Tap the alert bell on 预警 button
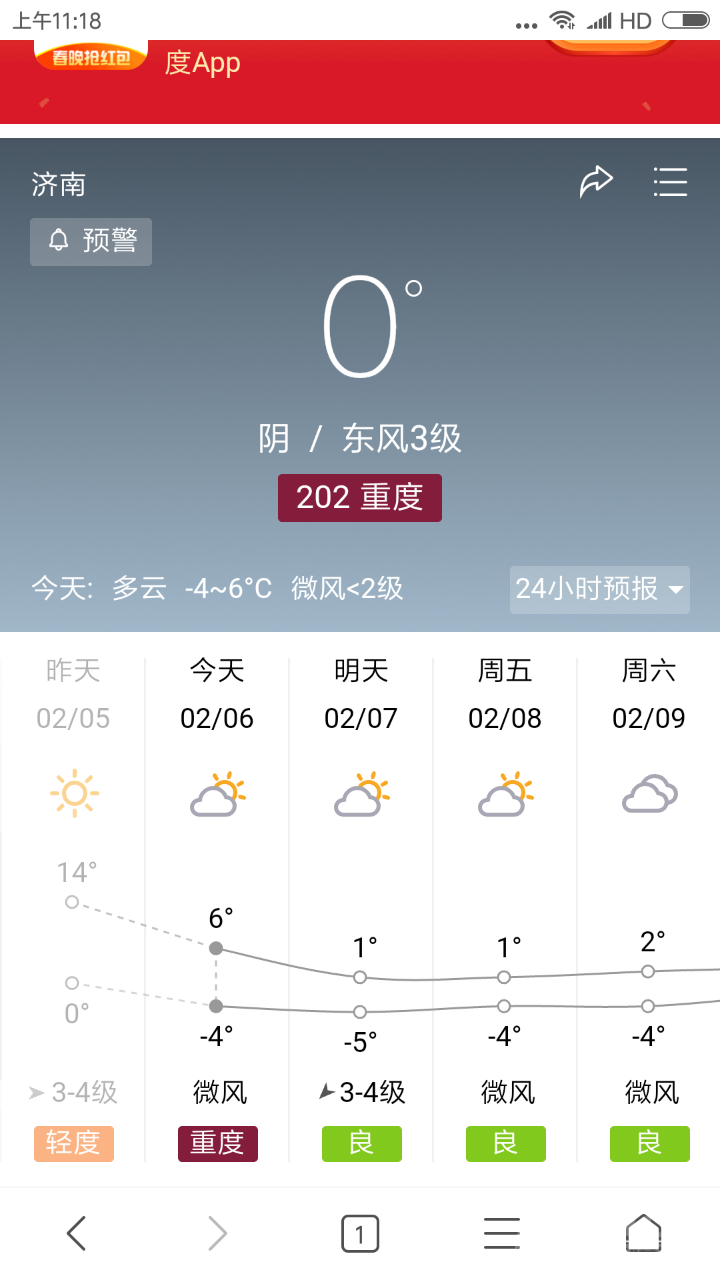 (x=57, y=241)
